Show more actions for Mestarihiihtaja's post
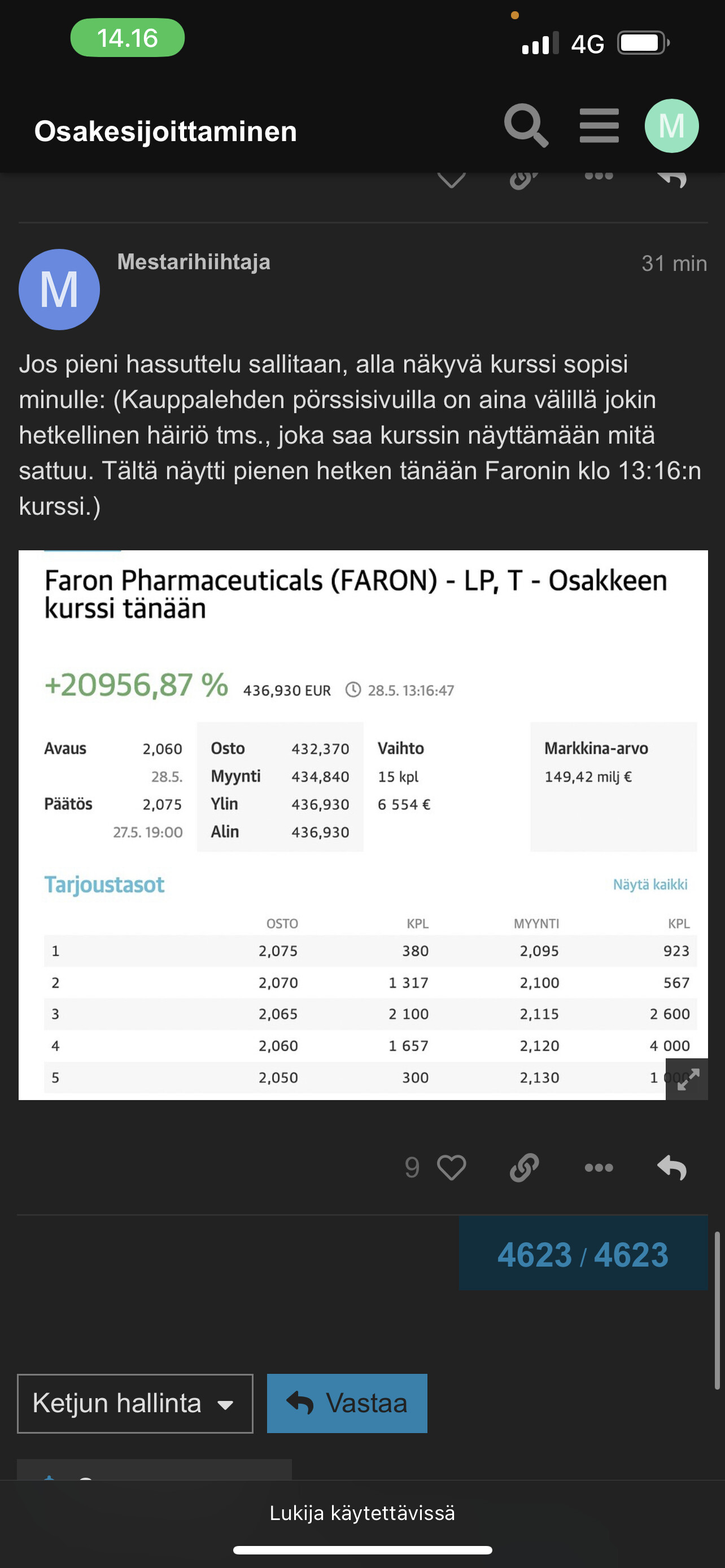This screenshot has width=725, height=1568. tap(599, 1167)
